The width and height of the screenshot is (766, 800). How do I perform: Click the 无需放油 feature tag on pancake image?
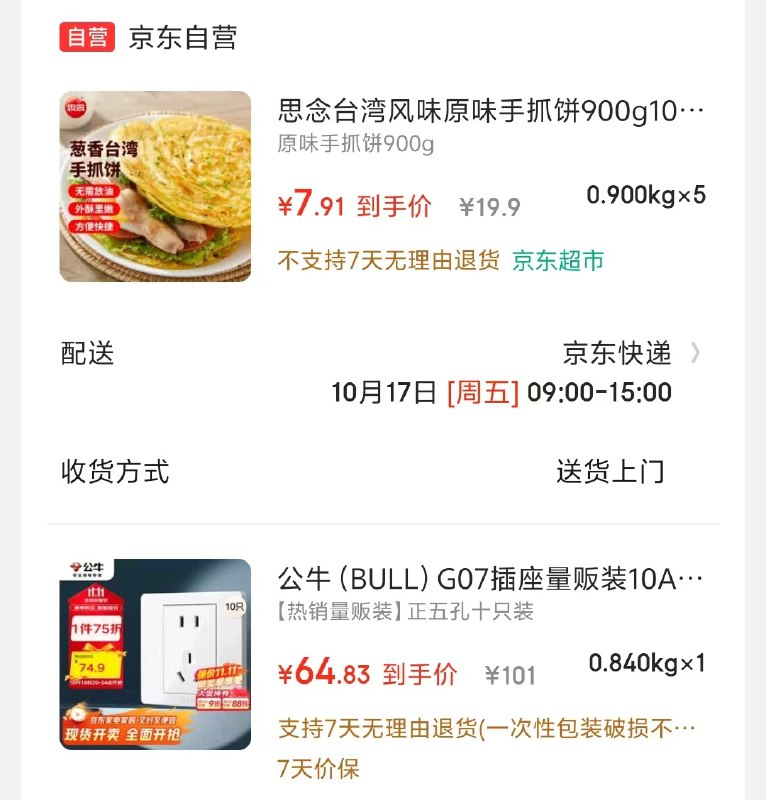pyautogui.click(x=95, y=191)
